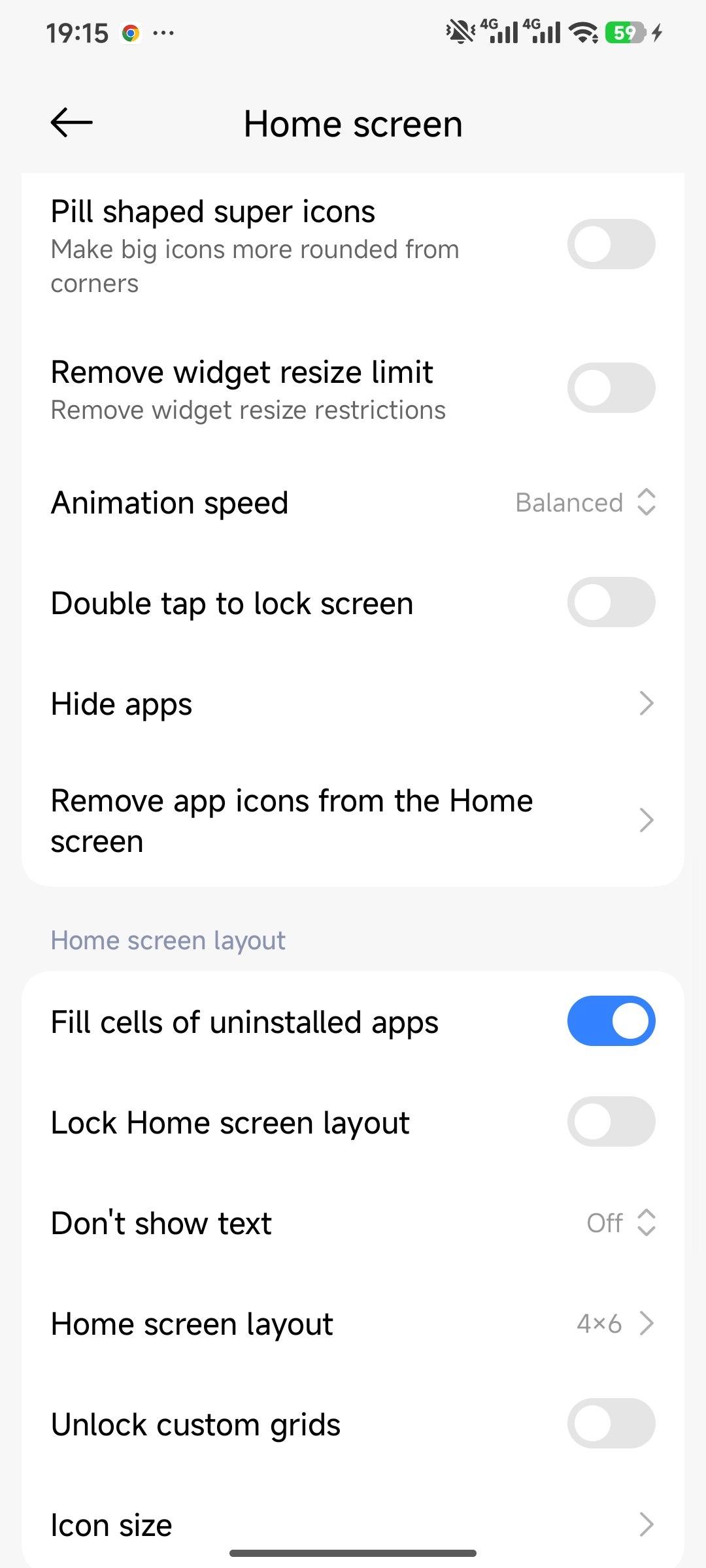Open Animation speed dropdown

(x=585, y=502)
